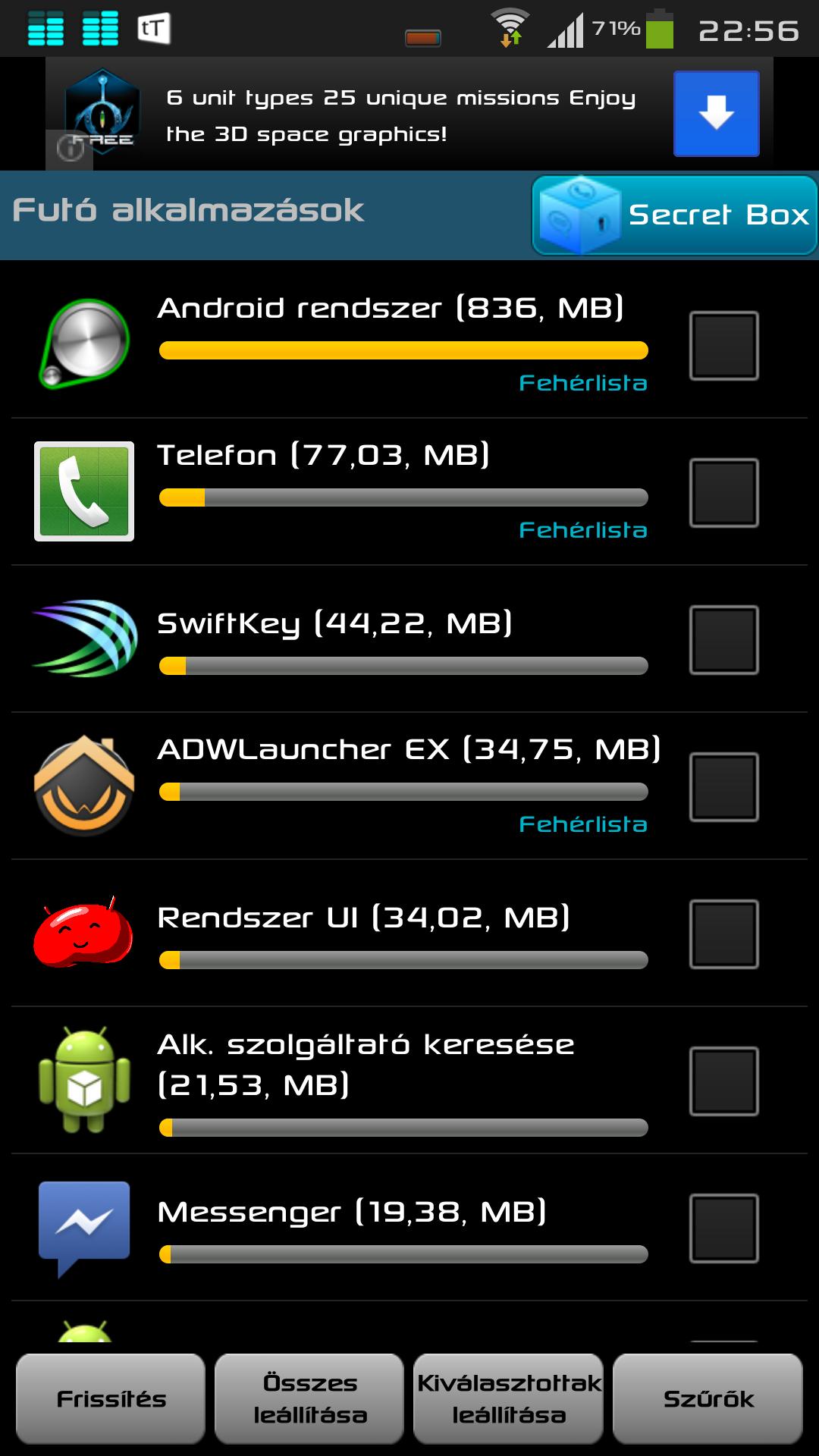Select the Android rendszer checkbox

point(723,345)
